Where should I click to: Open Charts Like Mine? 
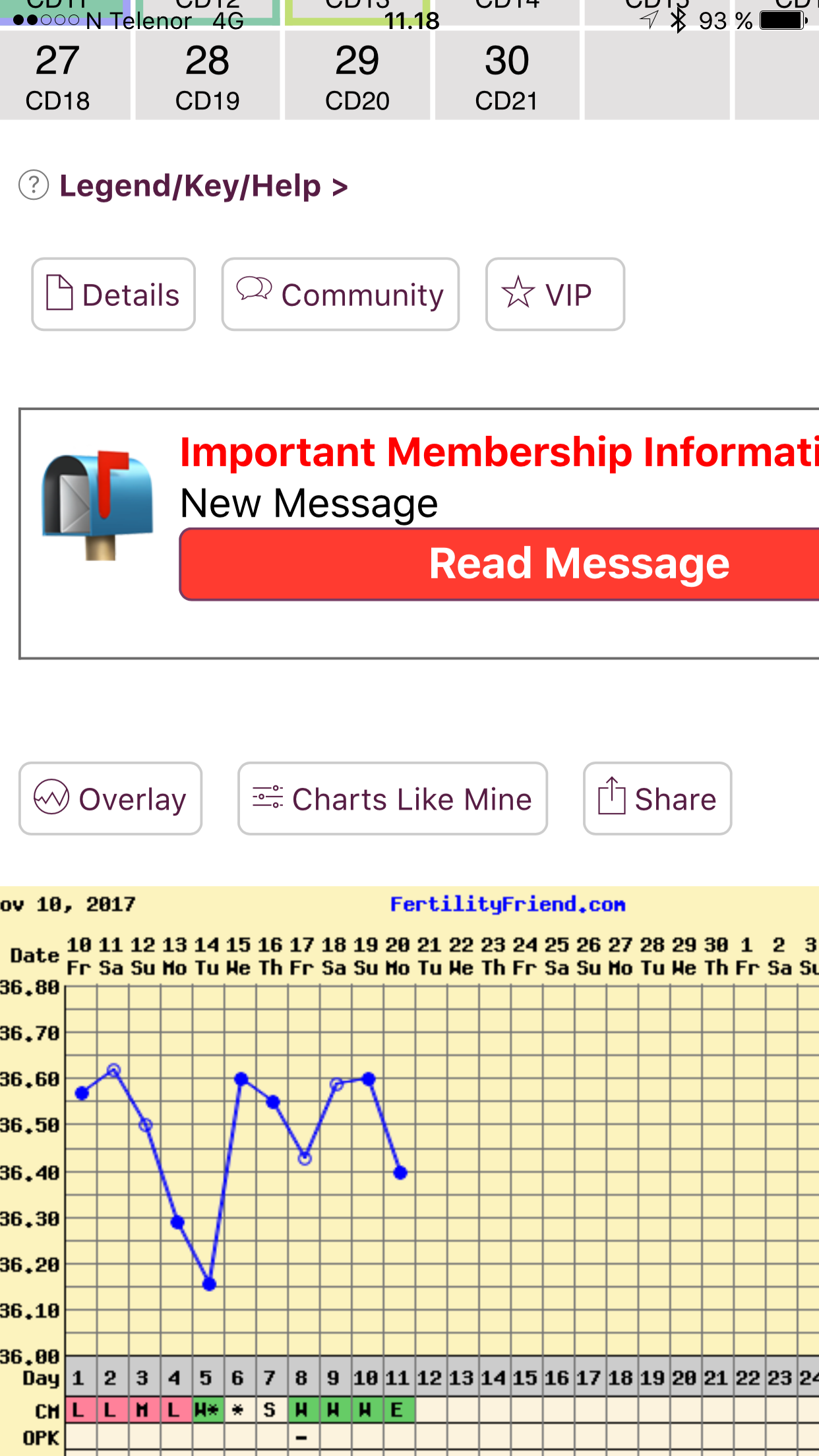[392, 799]
